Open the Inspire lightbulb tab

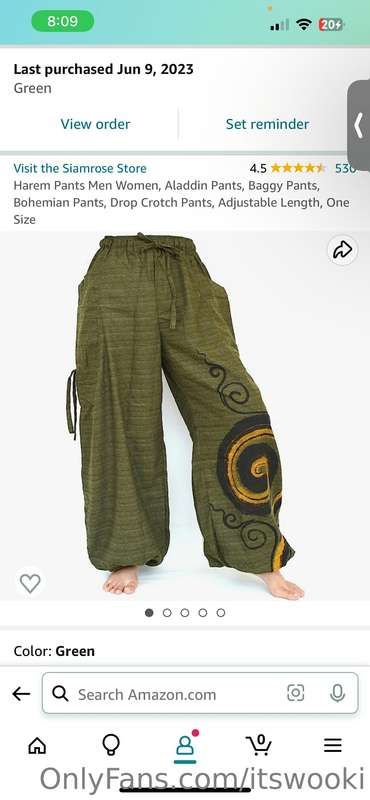[111, 746]
